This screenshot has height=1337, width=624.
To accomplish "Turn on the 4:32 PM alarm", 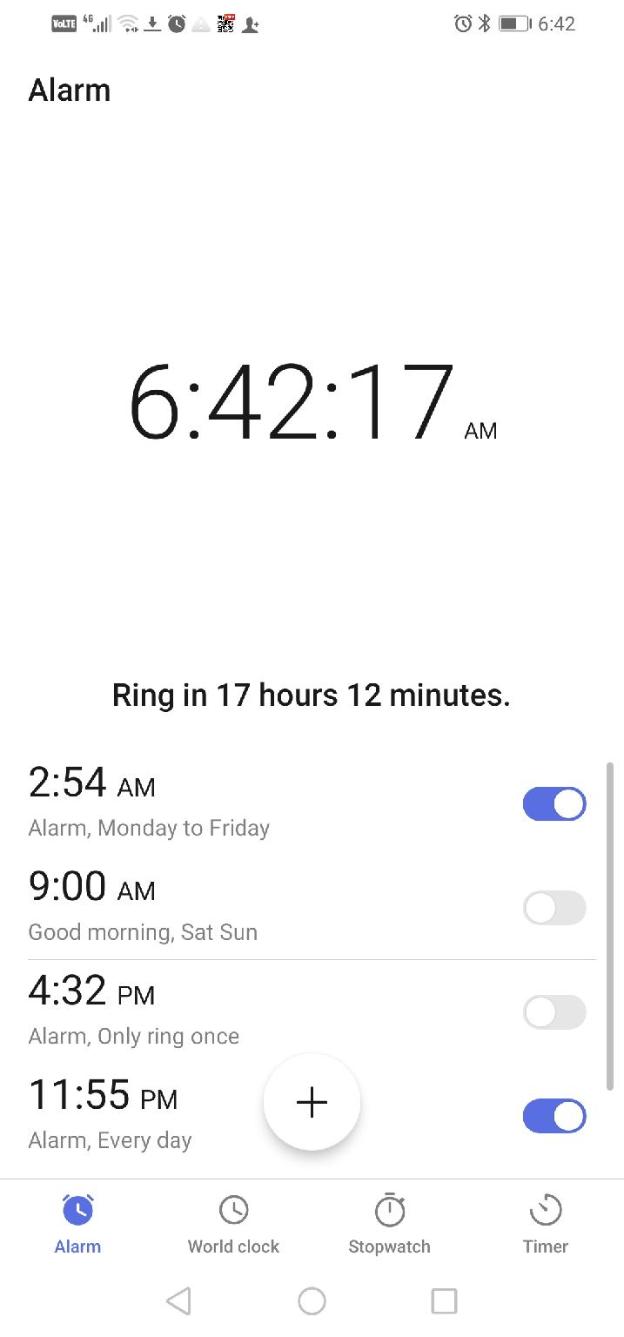I will click(x=554, y=1012).
